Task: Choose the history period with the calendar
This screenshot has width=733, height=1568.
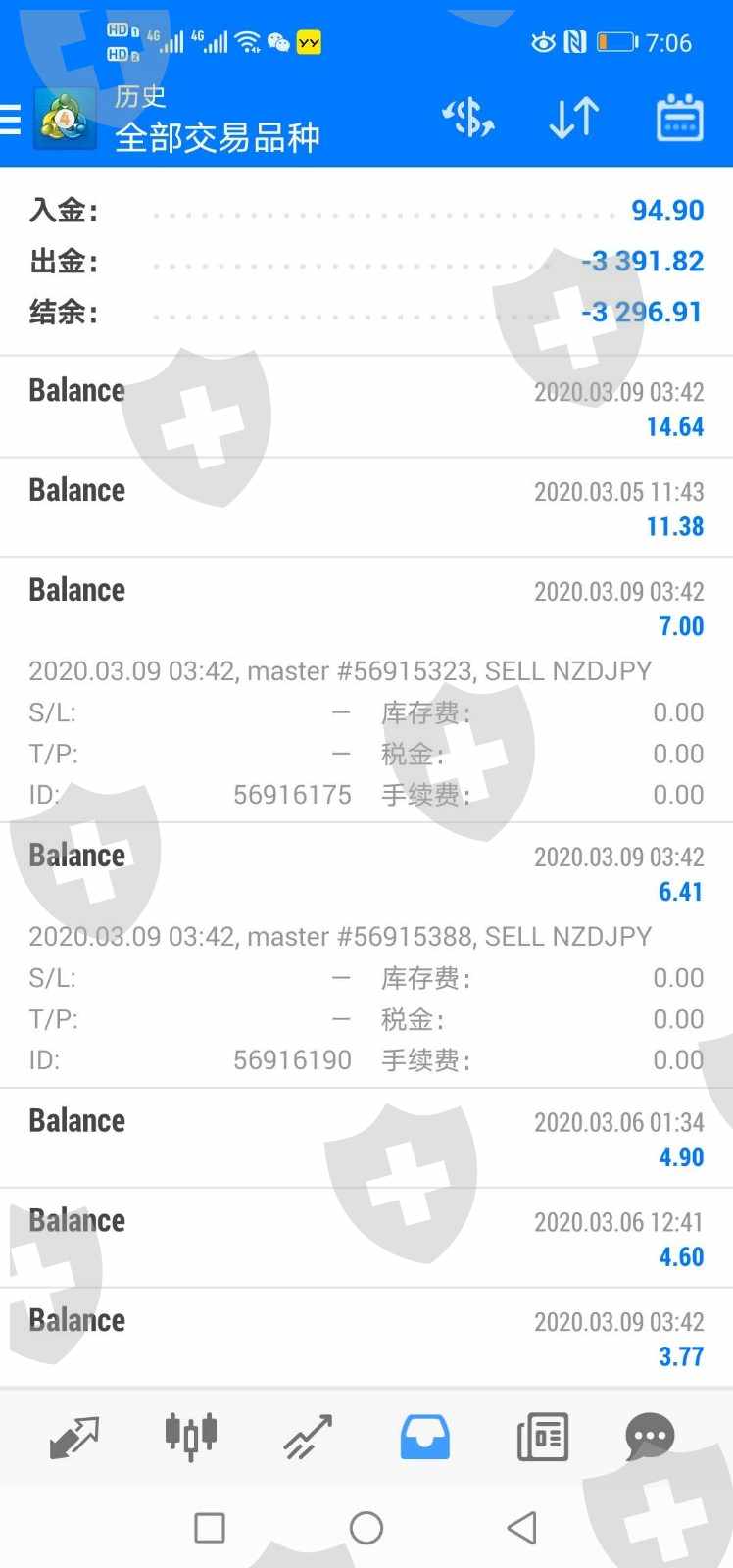Action: tap(678, 119)
